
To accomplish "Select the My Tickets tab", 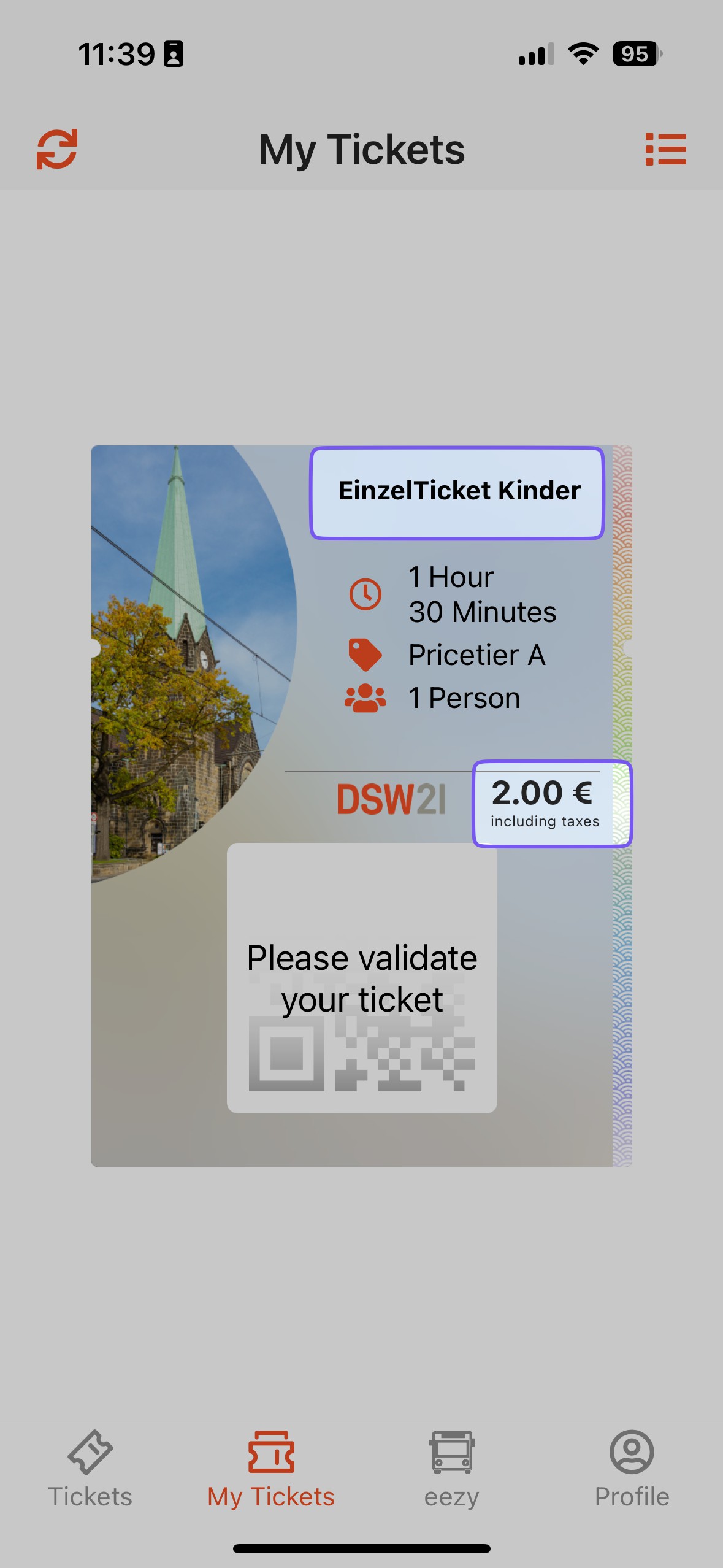I will point(271,1469).
